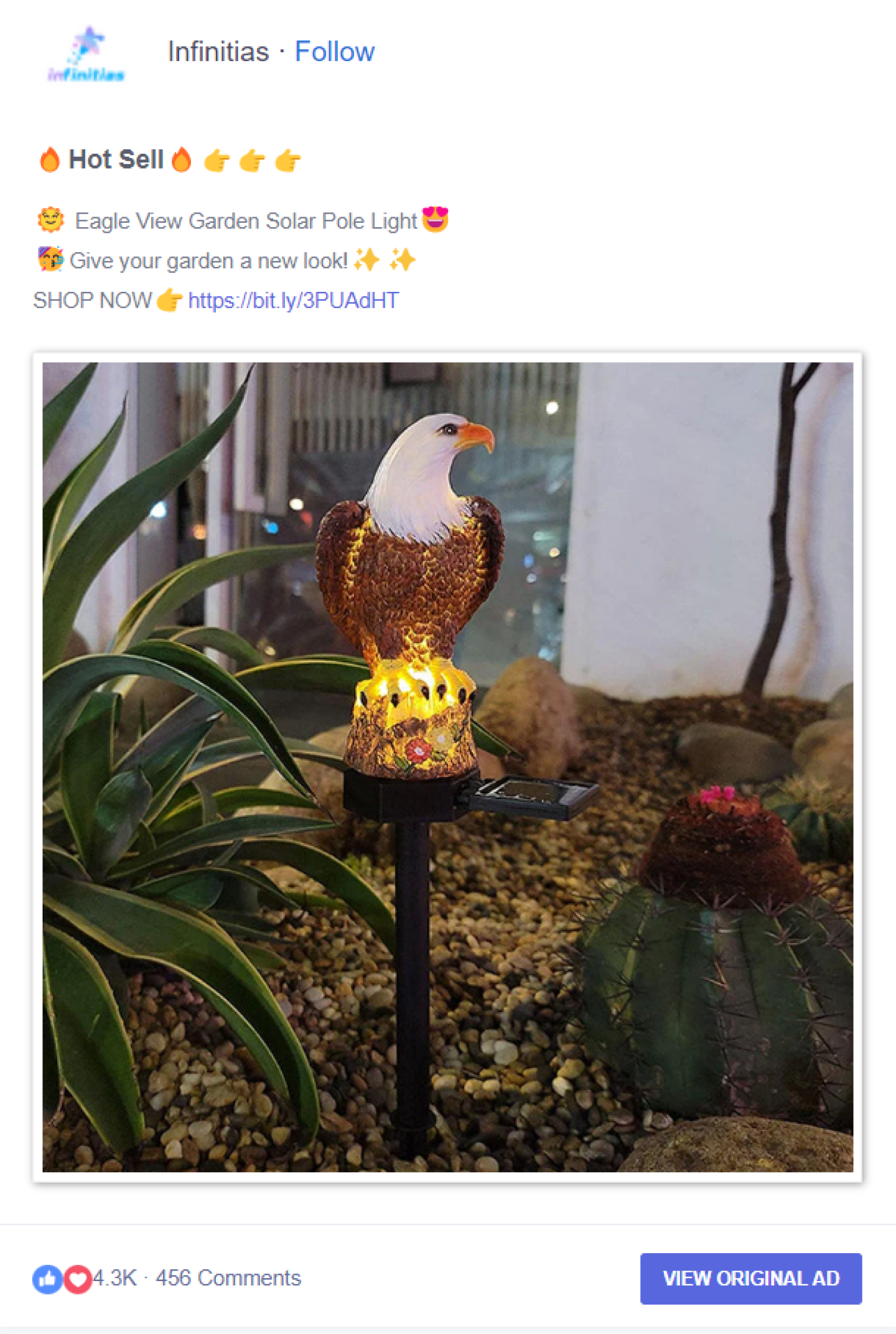Screen dimensions: 896x1334
Task: Follow the Infinitias page
Action: [x=334, y=52]
